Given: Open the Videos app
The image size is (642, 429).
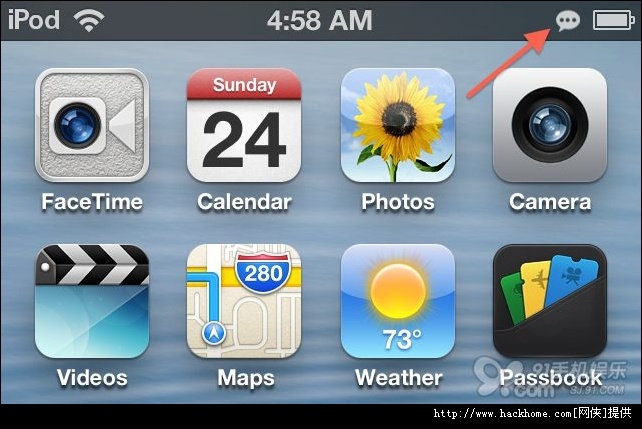Looking at the screenshot, I should pos(92,301).
